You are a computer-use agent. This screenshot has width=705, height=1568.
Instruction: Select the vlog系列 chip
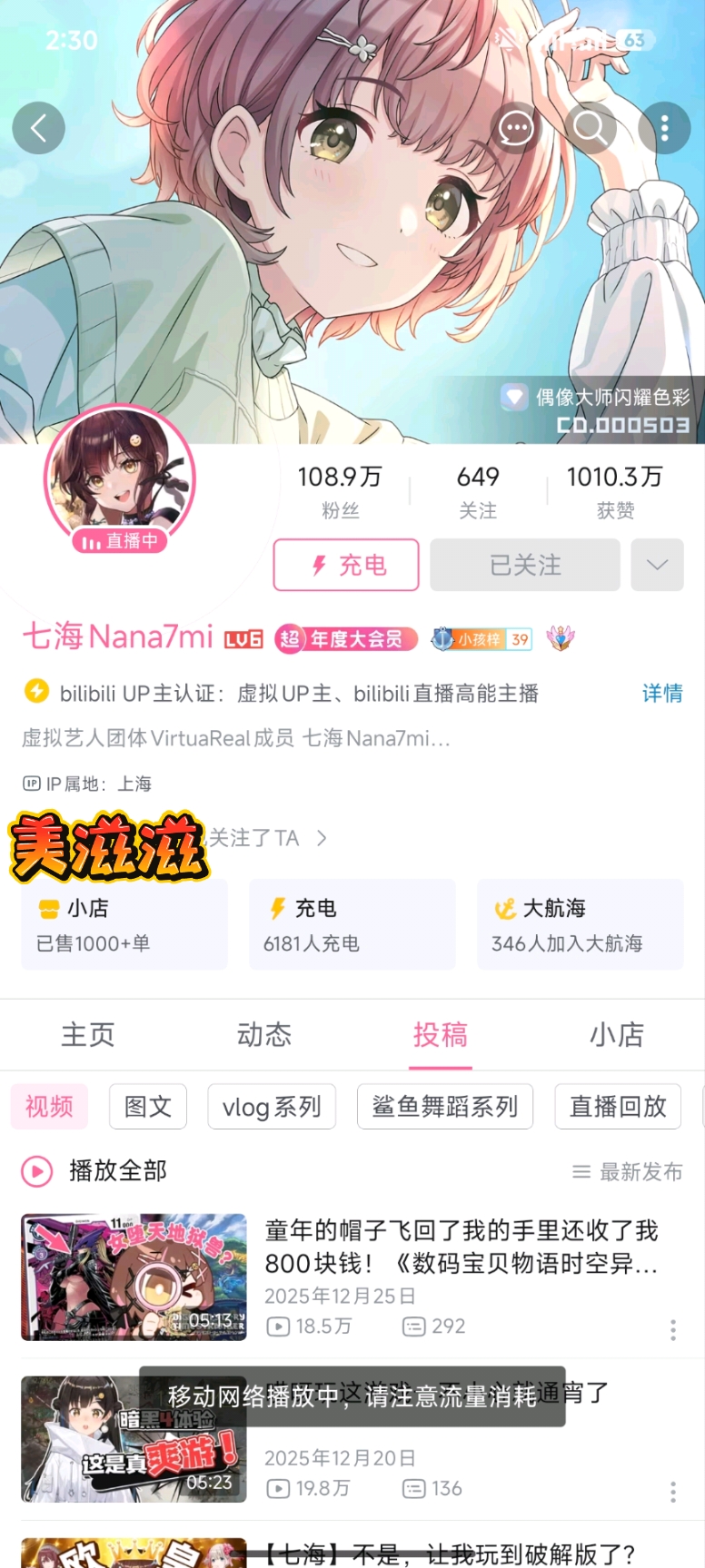click(272, 1107)
